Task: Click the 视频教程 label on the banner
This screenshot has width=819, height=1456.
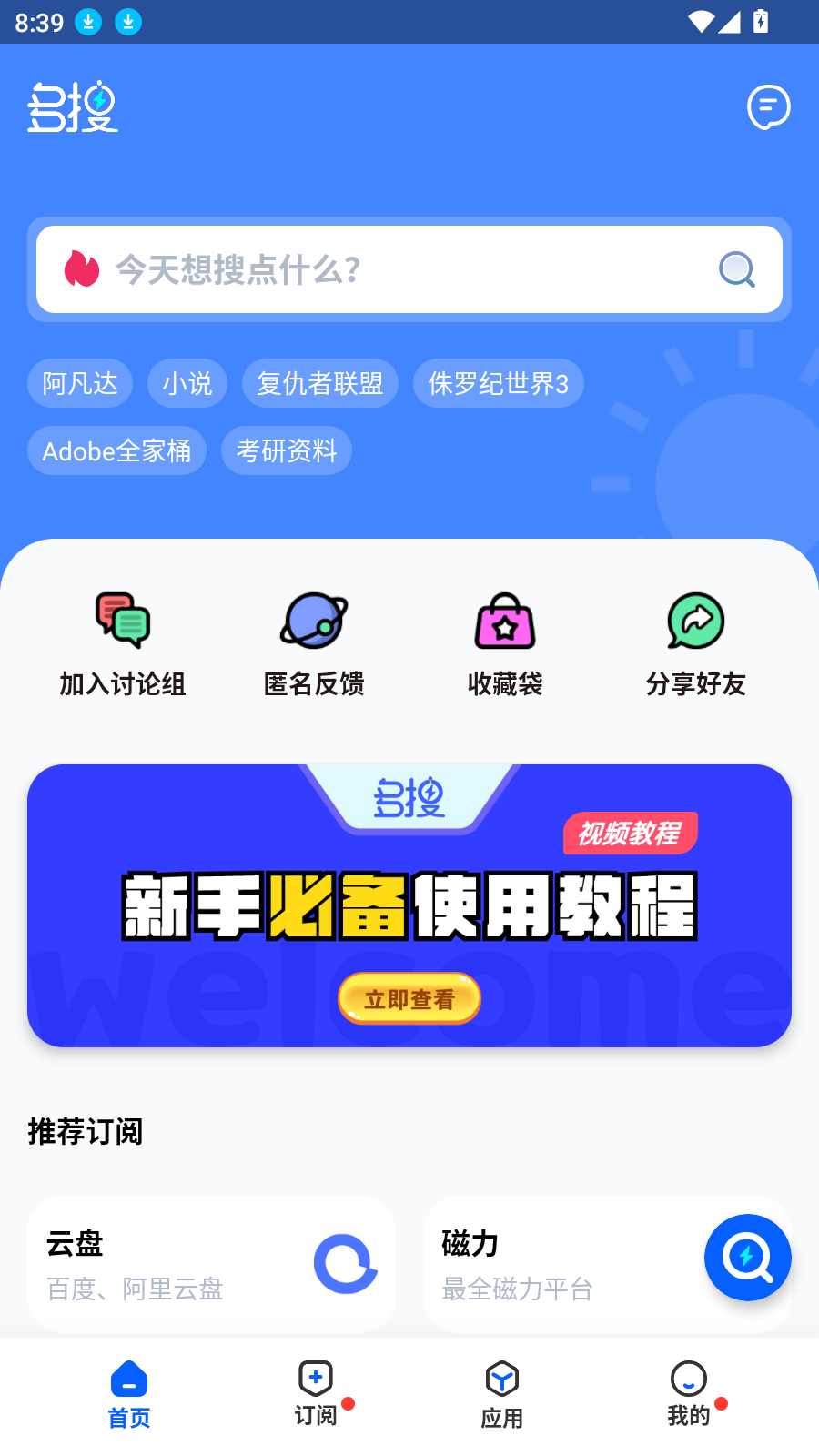Action: tap(630, 834)
